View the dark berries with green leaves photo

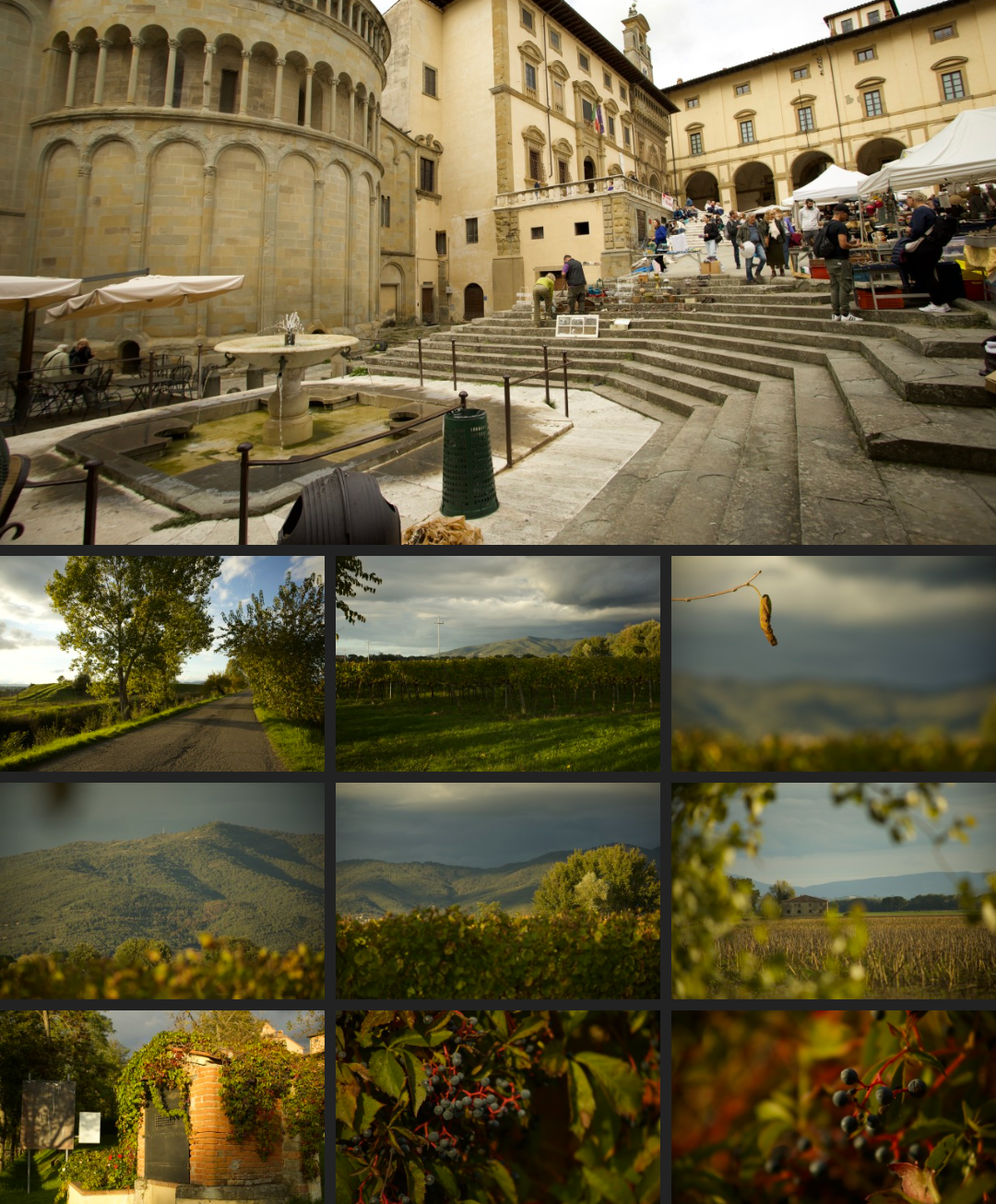(498, 1106)
